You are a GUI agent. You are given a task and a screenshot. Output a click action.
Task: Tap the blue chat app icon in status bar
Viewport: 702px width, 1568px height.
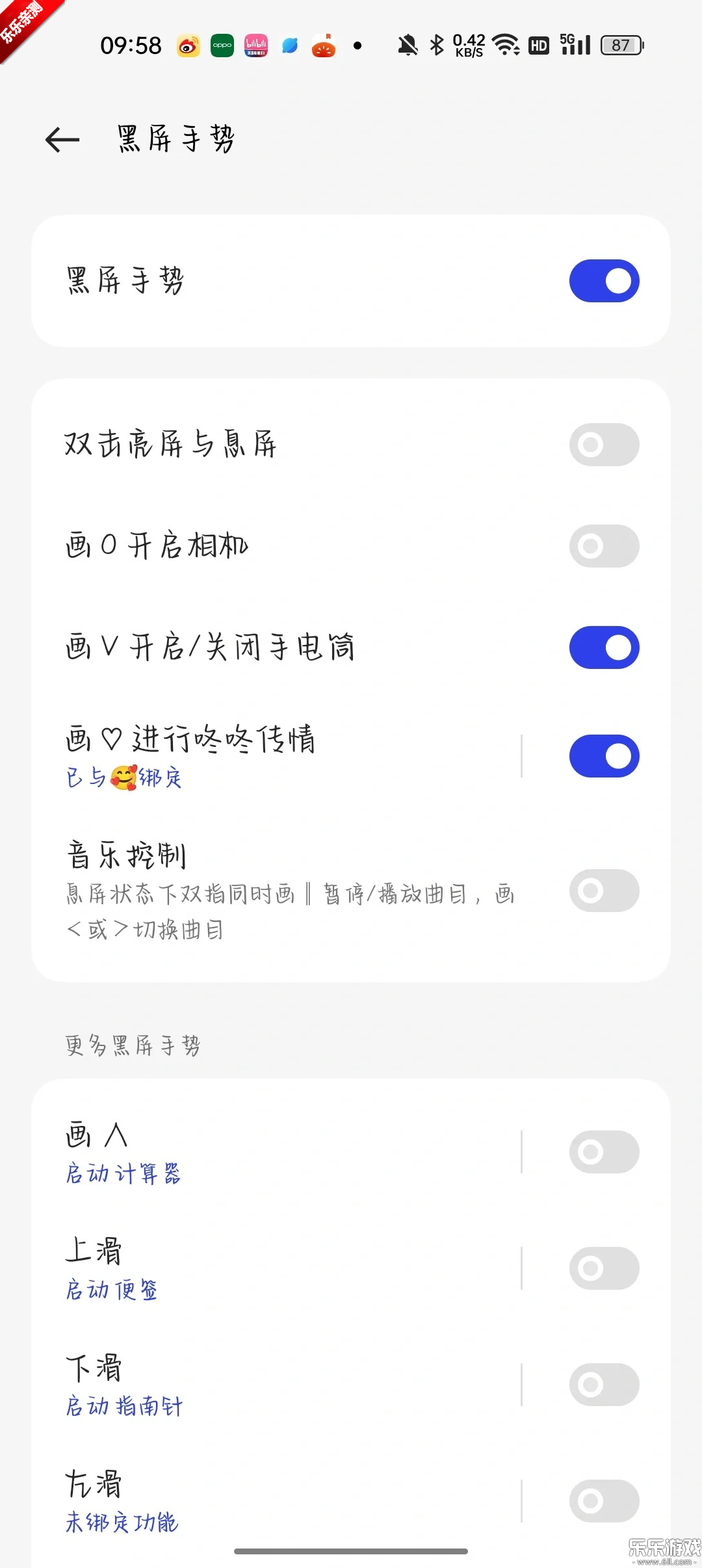tap(289, 45)
